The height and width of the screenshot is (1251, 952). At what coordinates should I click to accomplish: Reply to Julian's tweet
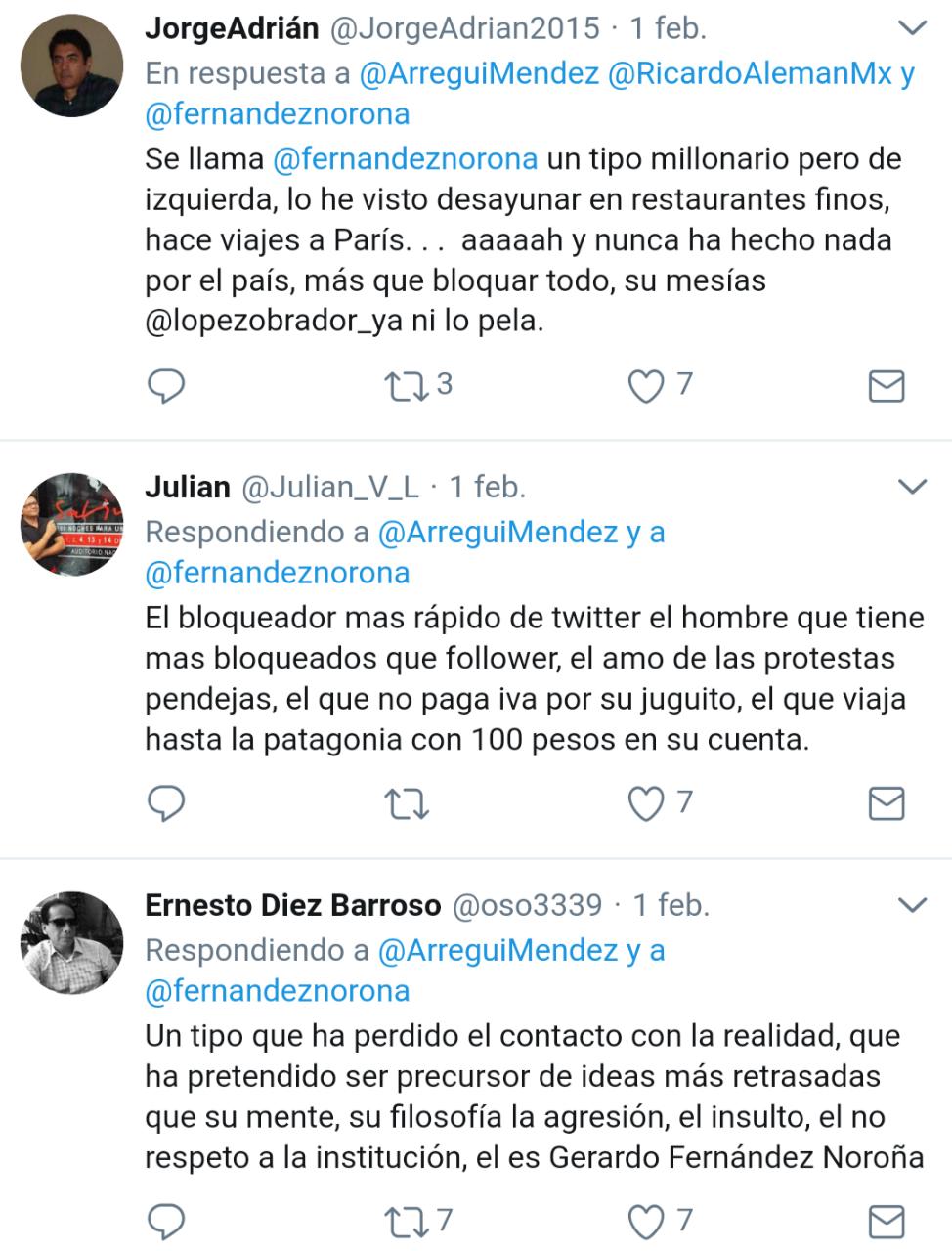coord(166,804)
